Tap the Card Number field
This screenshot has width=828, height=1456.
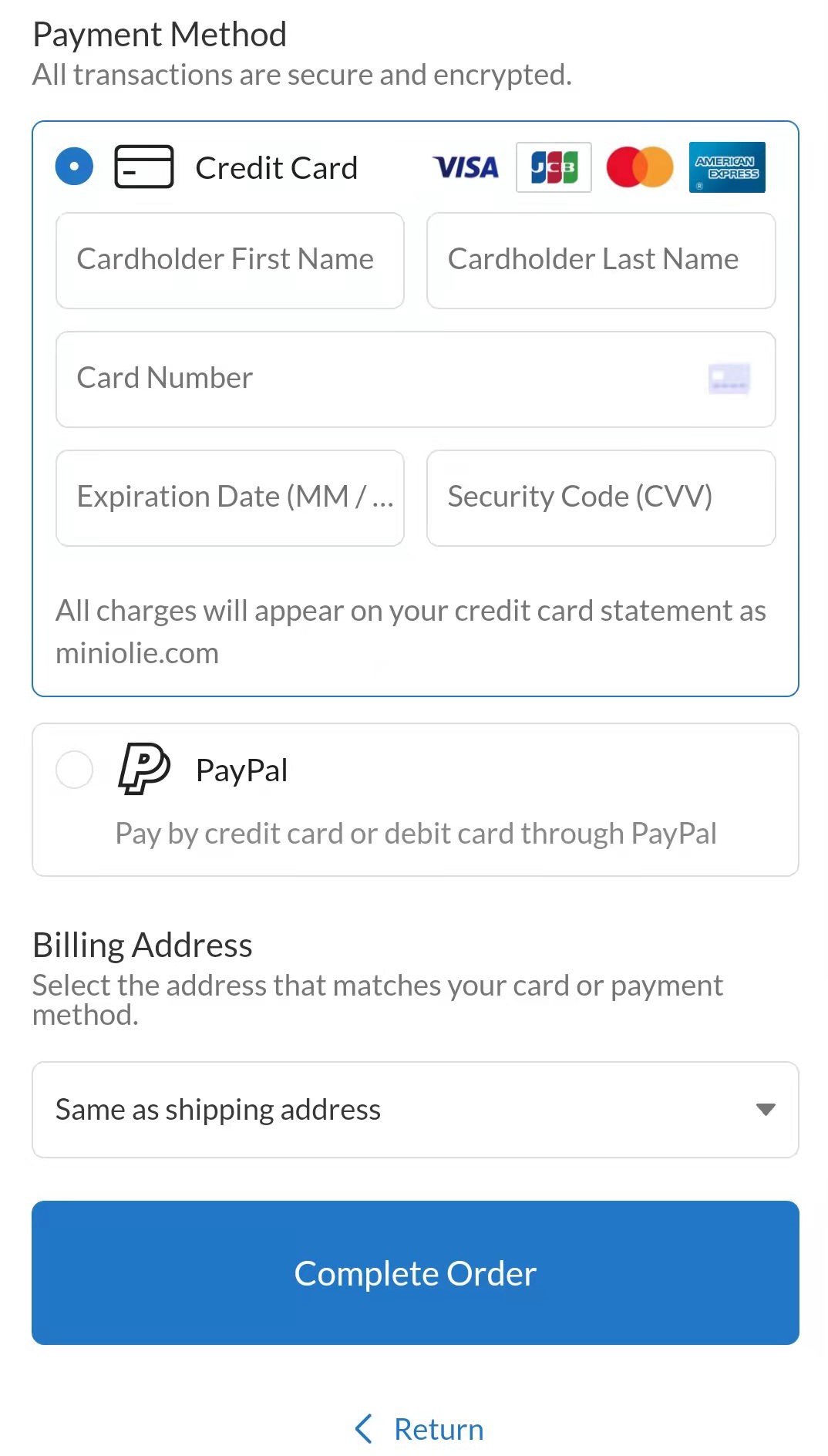pos(415,379)
